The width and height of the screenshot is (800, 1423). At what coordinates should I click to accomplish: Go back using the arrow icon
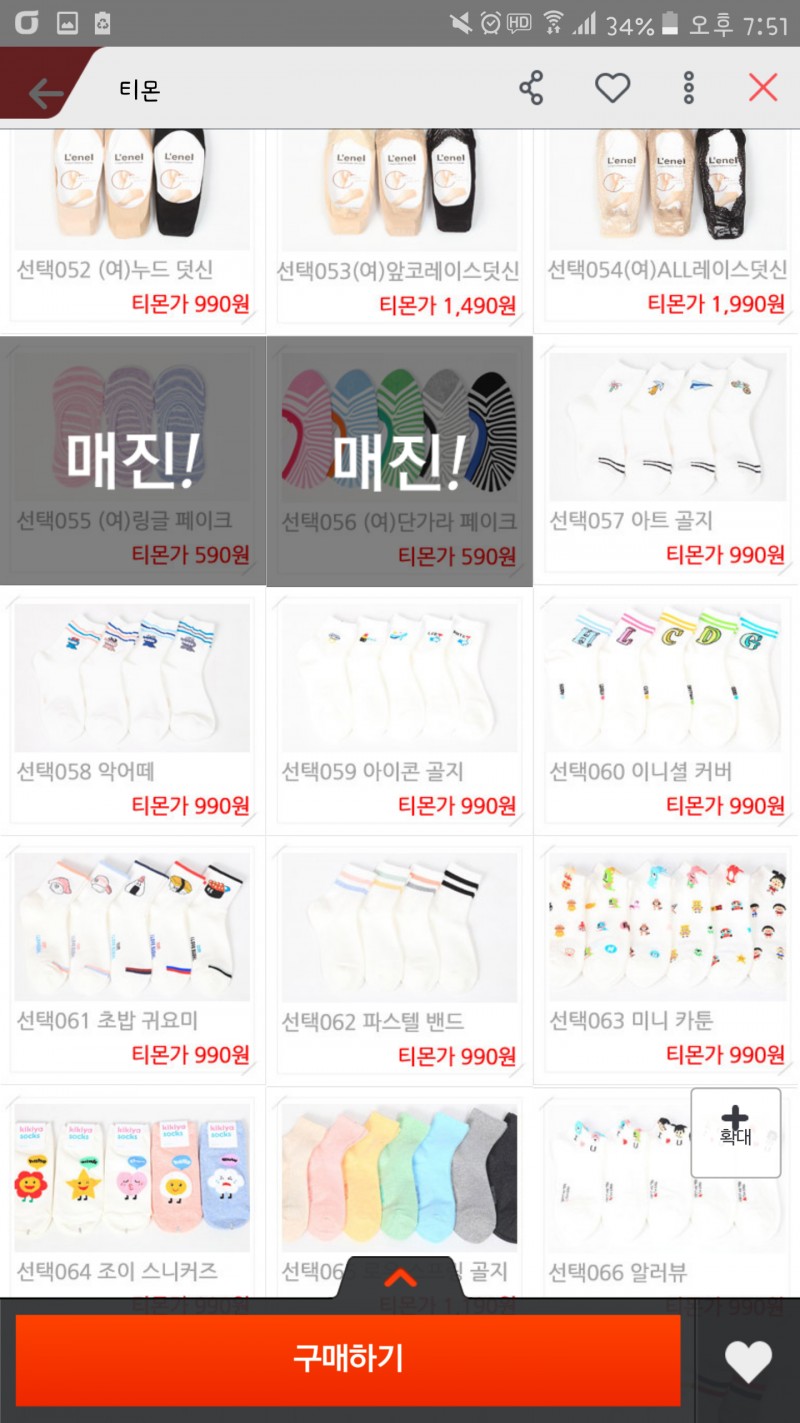click(45, 92)
